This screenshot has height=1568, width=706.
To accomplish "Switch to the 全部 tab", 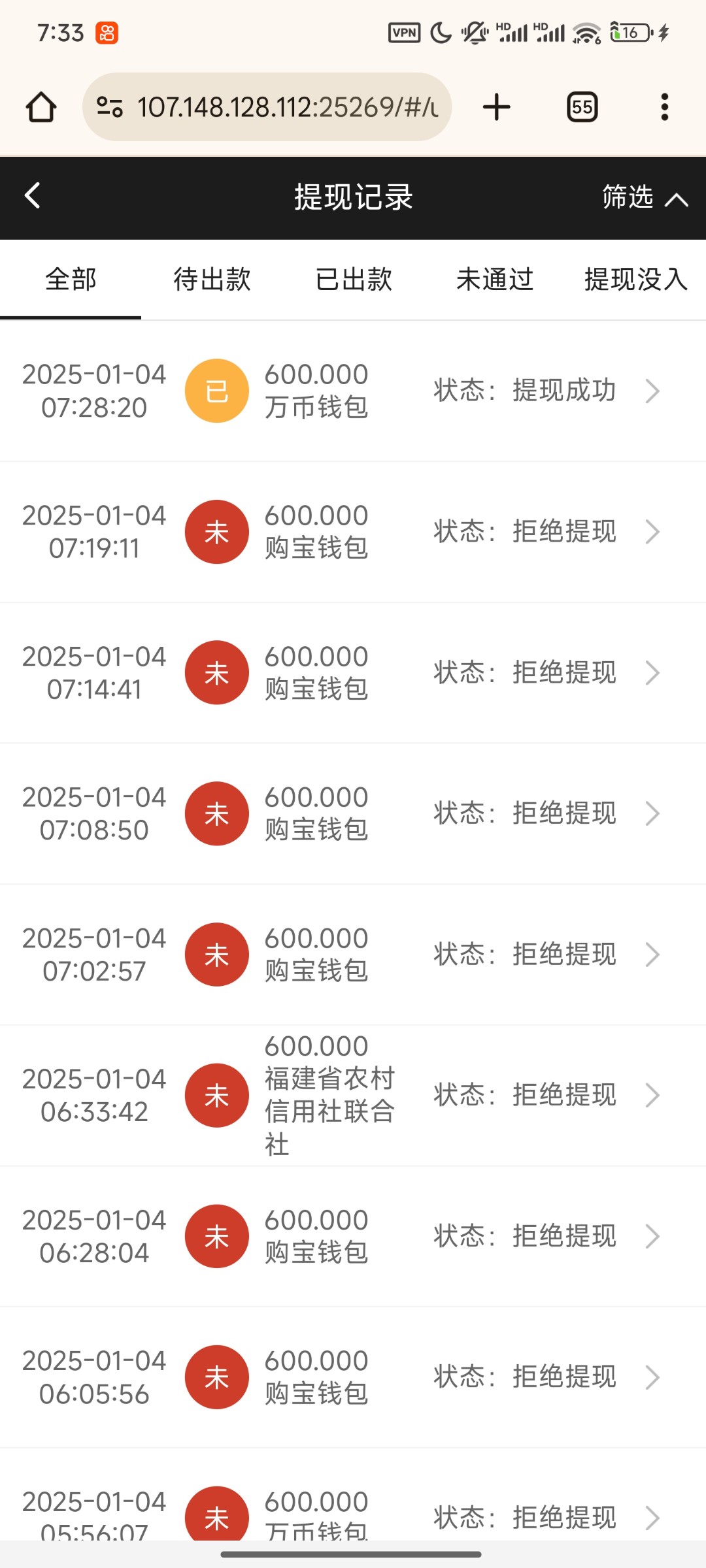I will [x=71, y=280].
